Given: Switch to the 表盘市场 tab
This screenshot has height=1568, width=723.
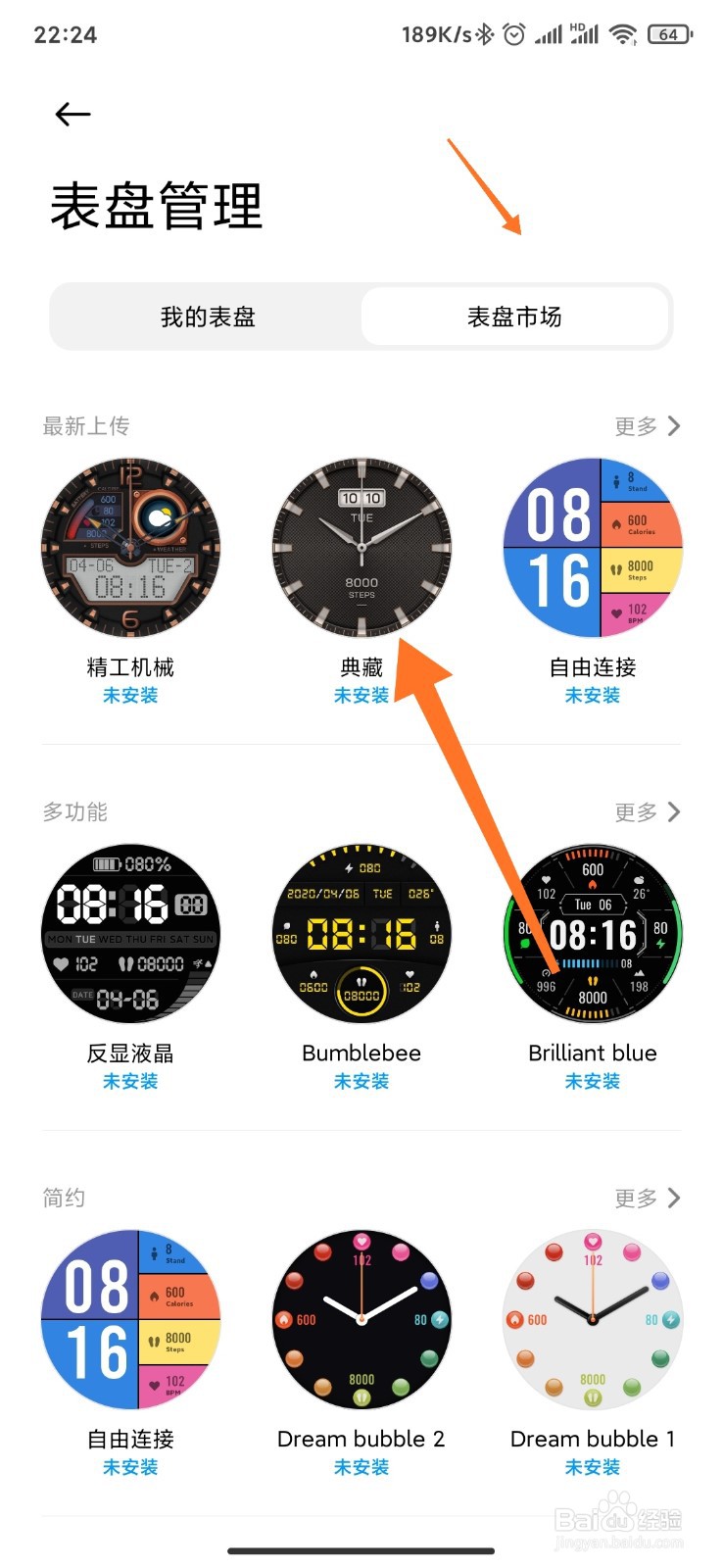Looking at the screenshot, I should tap(516, 316).
